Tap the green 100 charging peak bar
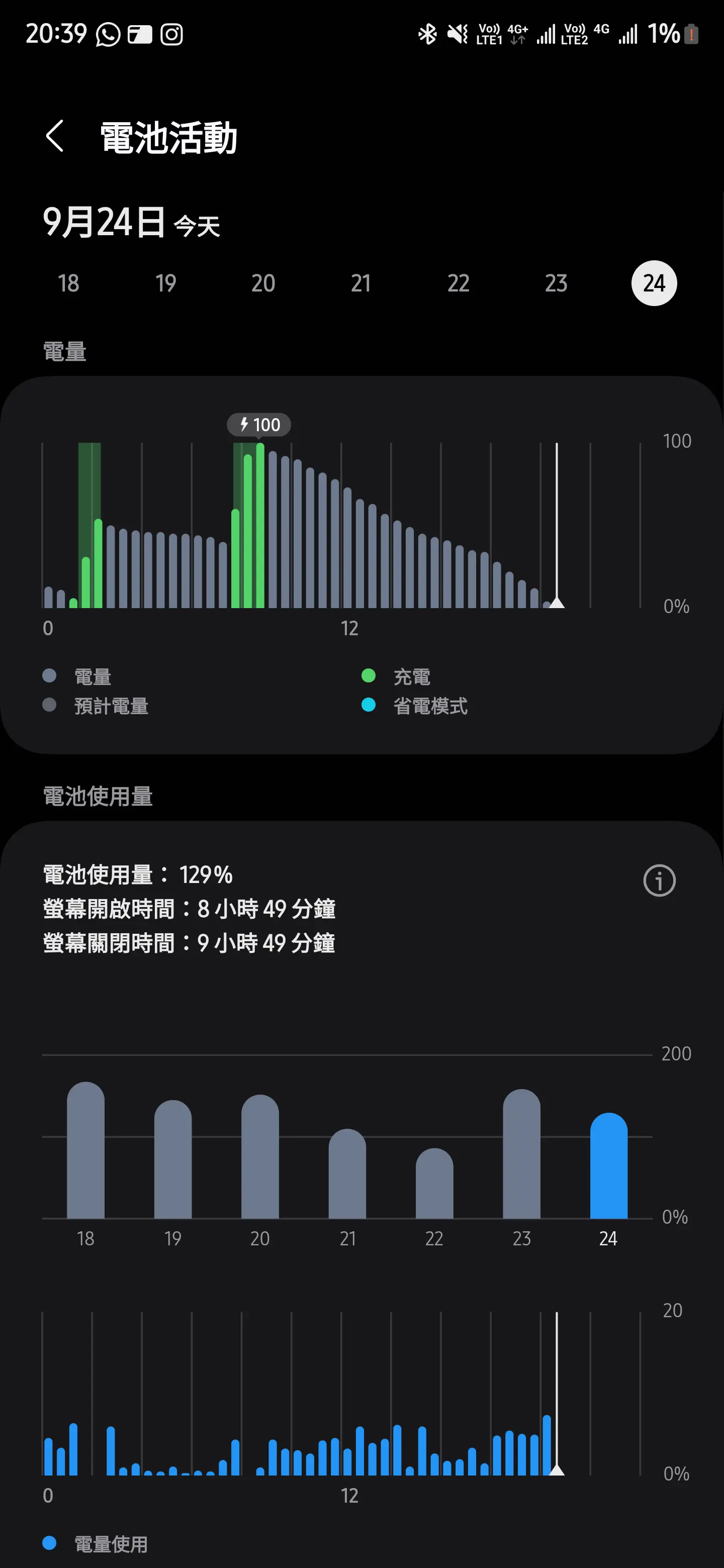Image resolution: width=724 pixels, height=1568 pixels. [260, 525]
